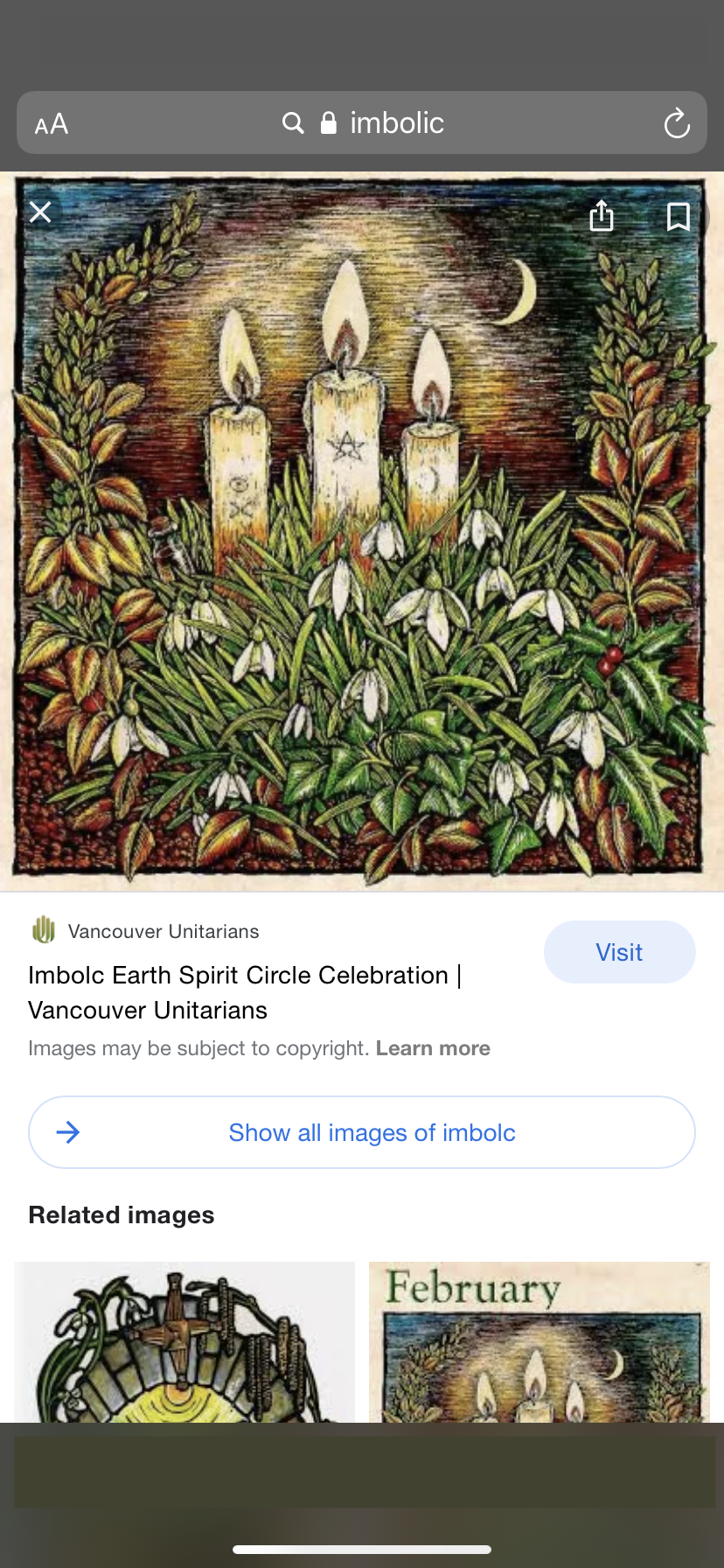Open the Learn more copyright link

(433, 1048)
